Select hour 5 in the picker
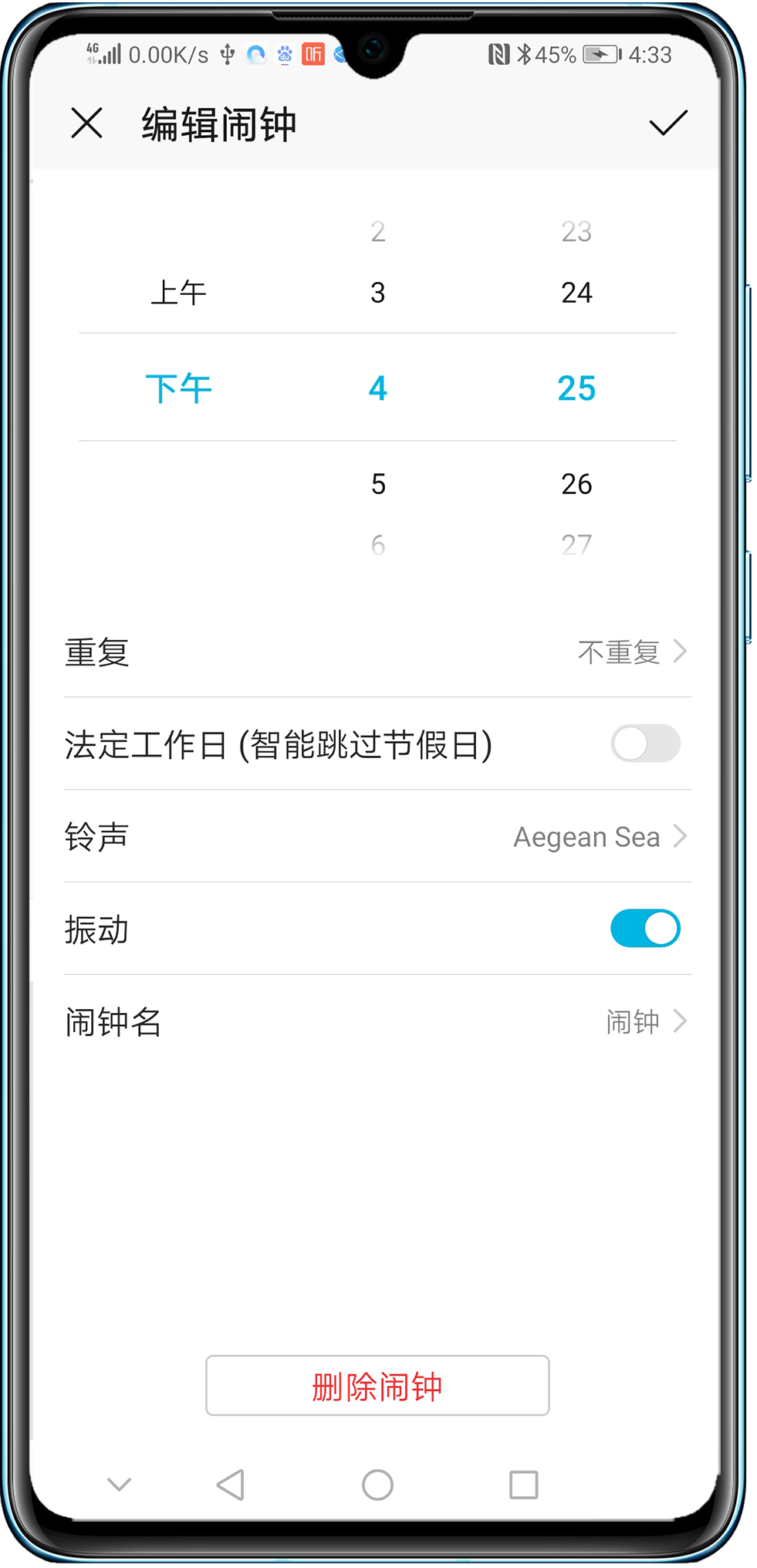757x1568 pixels. [377, 484]
